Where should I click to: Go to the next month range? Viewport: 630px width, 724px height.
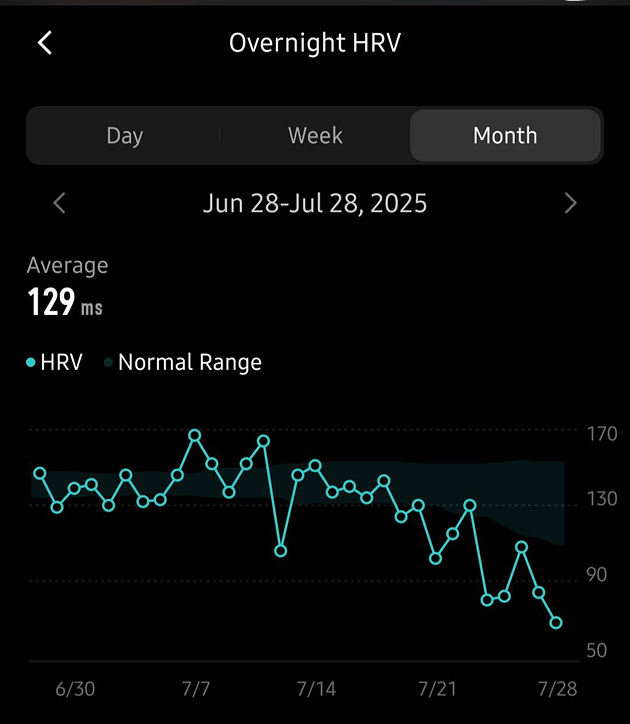pyautogui.click(x=570, y=204)
